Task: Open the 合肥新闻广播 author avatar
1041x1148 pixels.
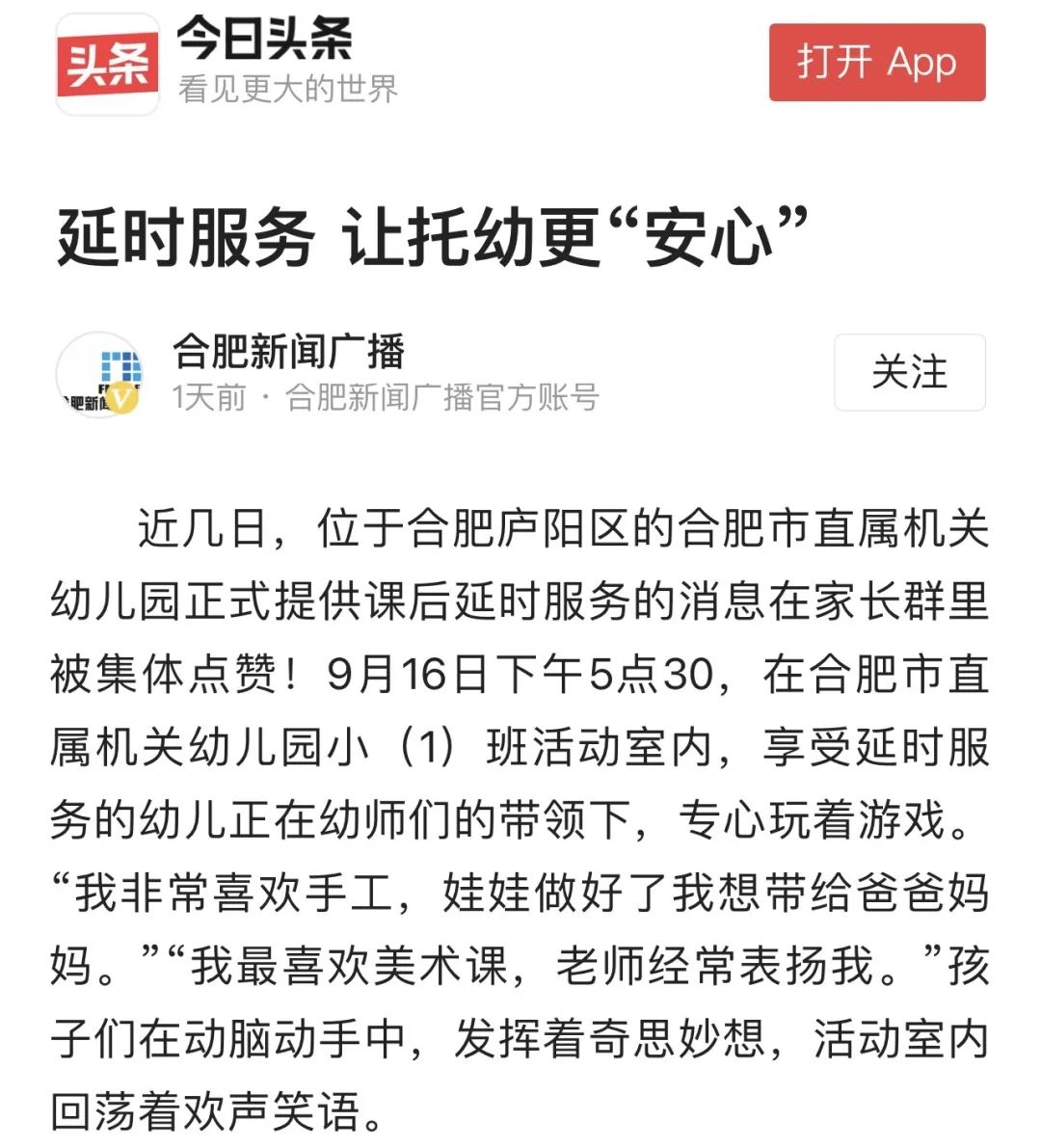Action: (100, 375)
